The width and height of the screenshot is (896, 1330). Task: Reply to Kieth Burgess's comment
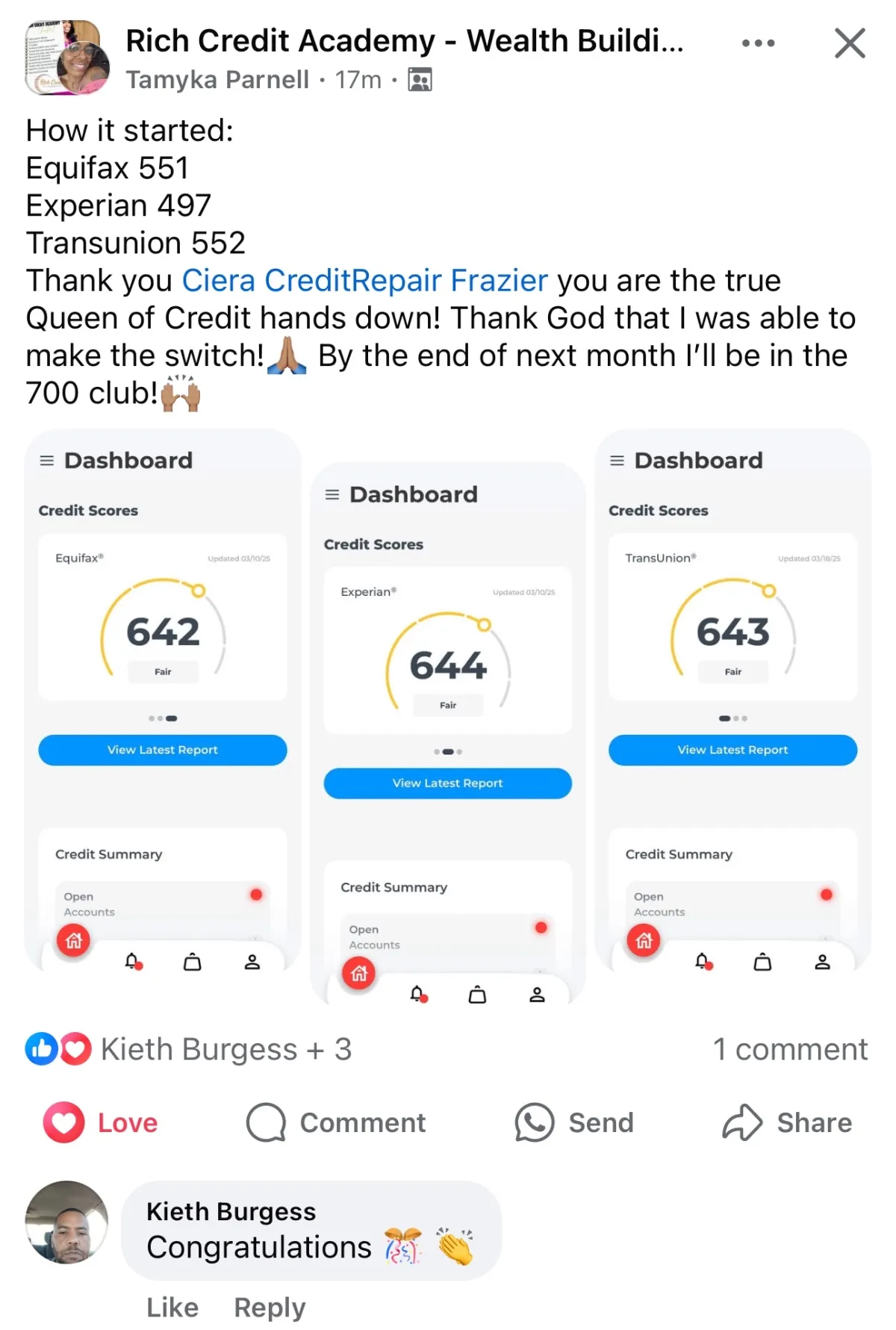270,1308
